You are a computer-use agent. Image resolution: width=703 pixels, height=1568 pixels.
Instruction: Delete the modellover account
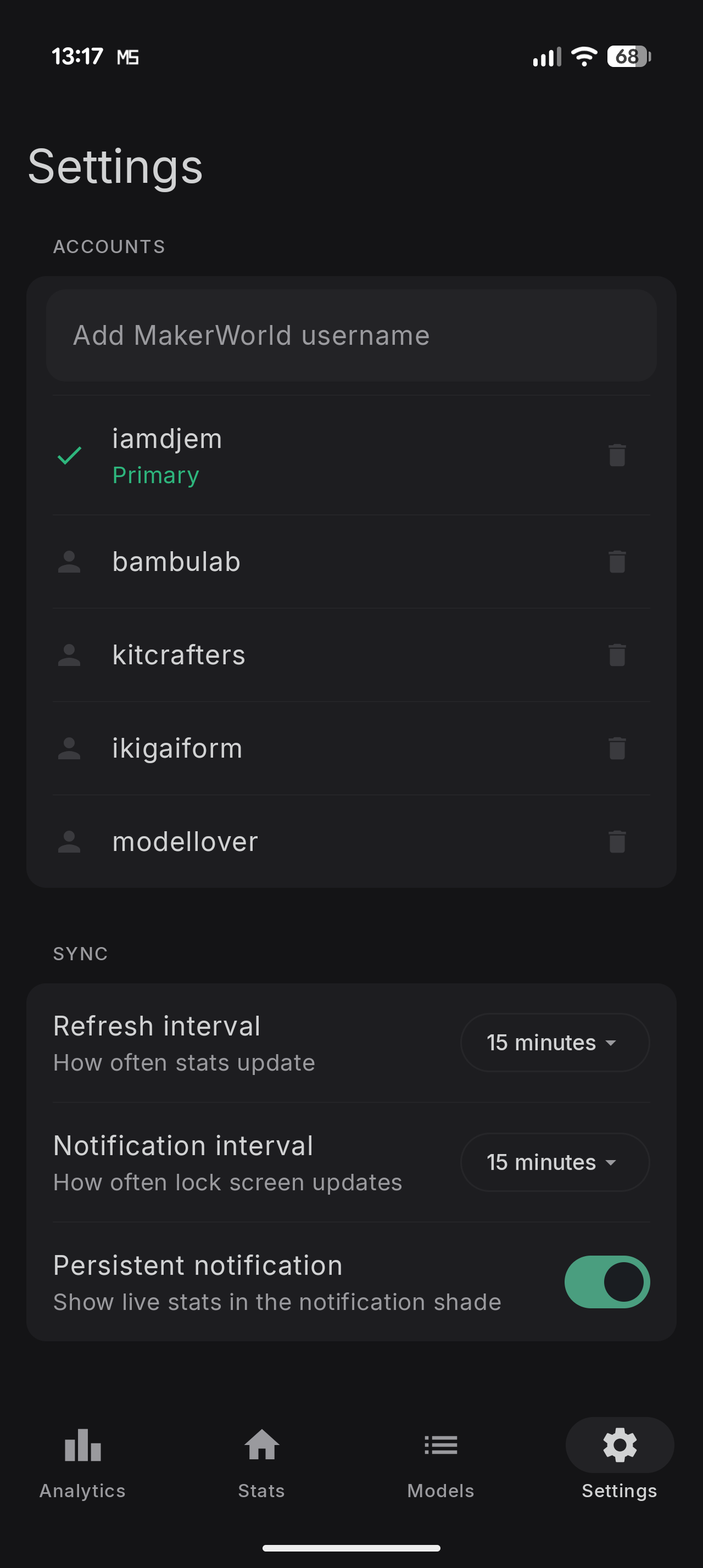[x=617, y=841]
